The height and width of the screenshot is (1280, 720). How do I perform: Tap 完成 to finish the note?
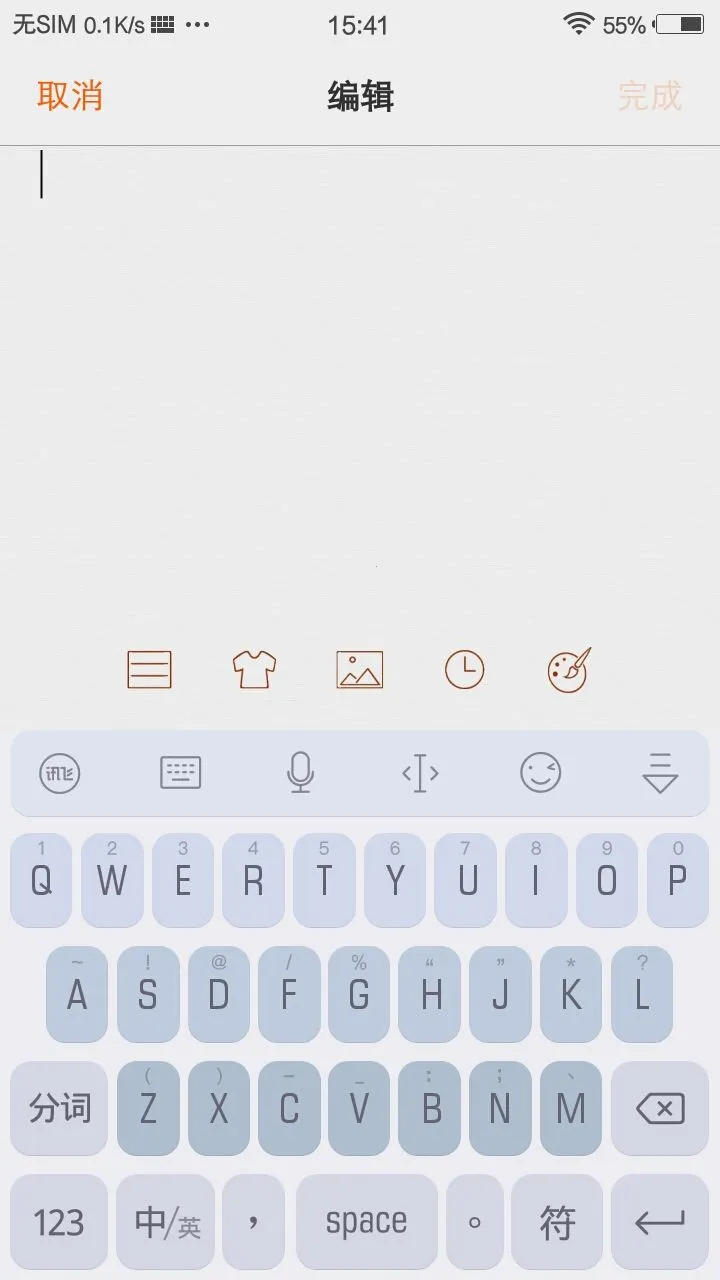click(x=649, y=96)
